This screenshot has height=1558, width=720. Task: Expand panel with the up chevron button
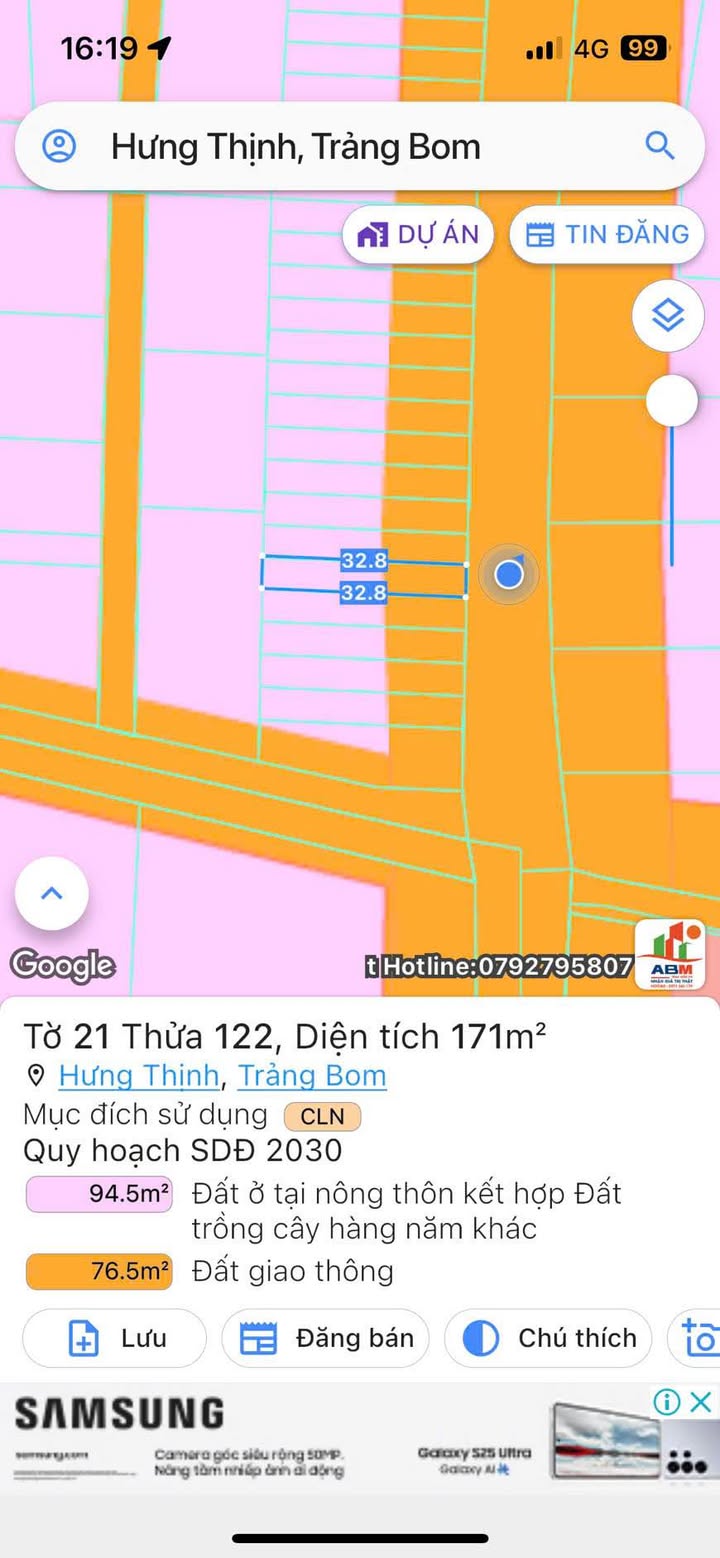click(52, 893)
